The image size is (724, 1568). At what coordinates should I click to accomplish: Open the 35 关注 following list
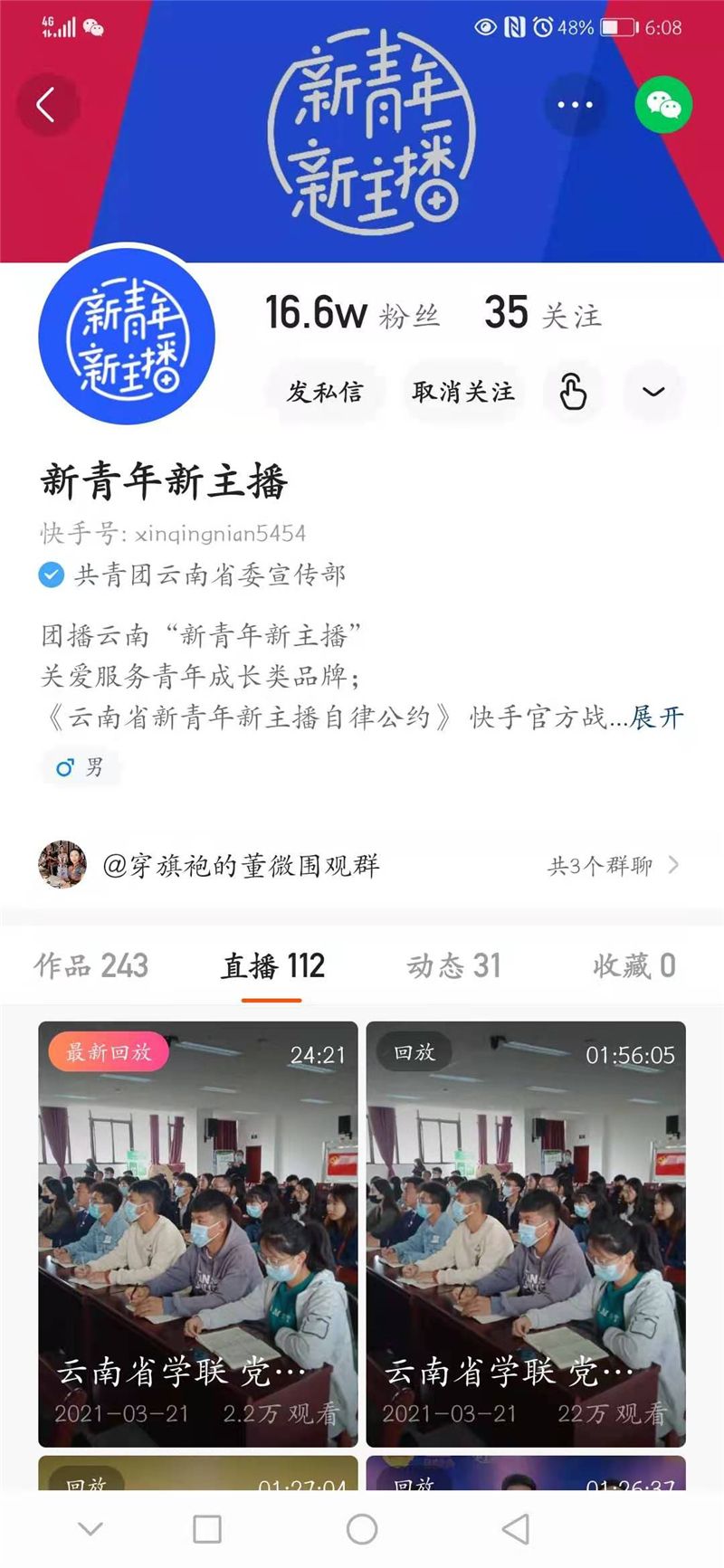coord(542,314)
